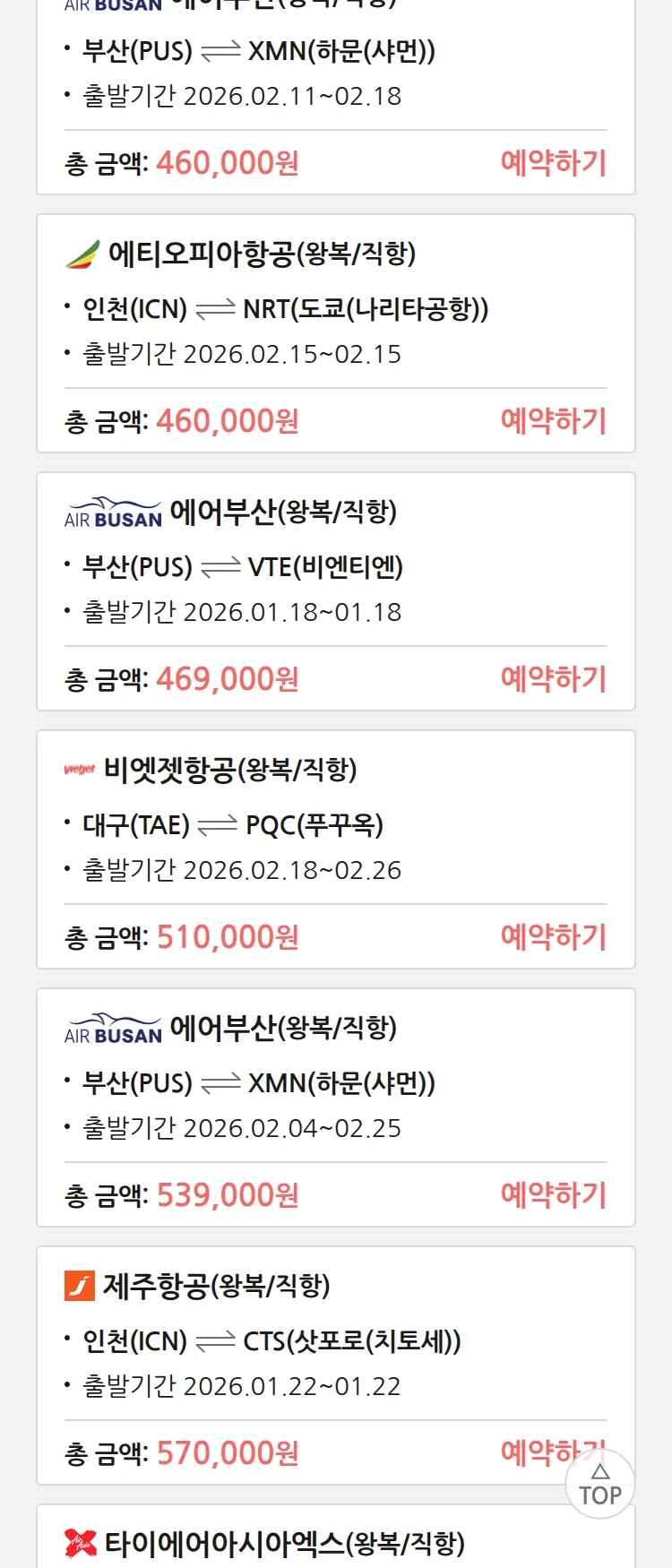Jump back to top with TOP button
The width and height of the screenshot is (672, 1568).
coord(600,1486)
